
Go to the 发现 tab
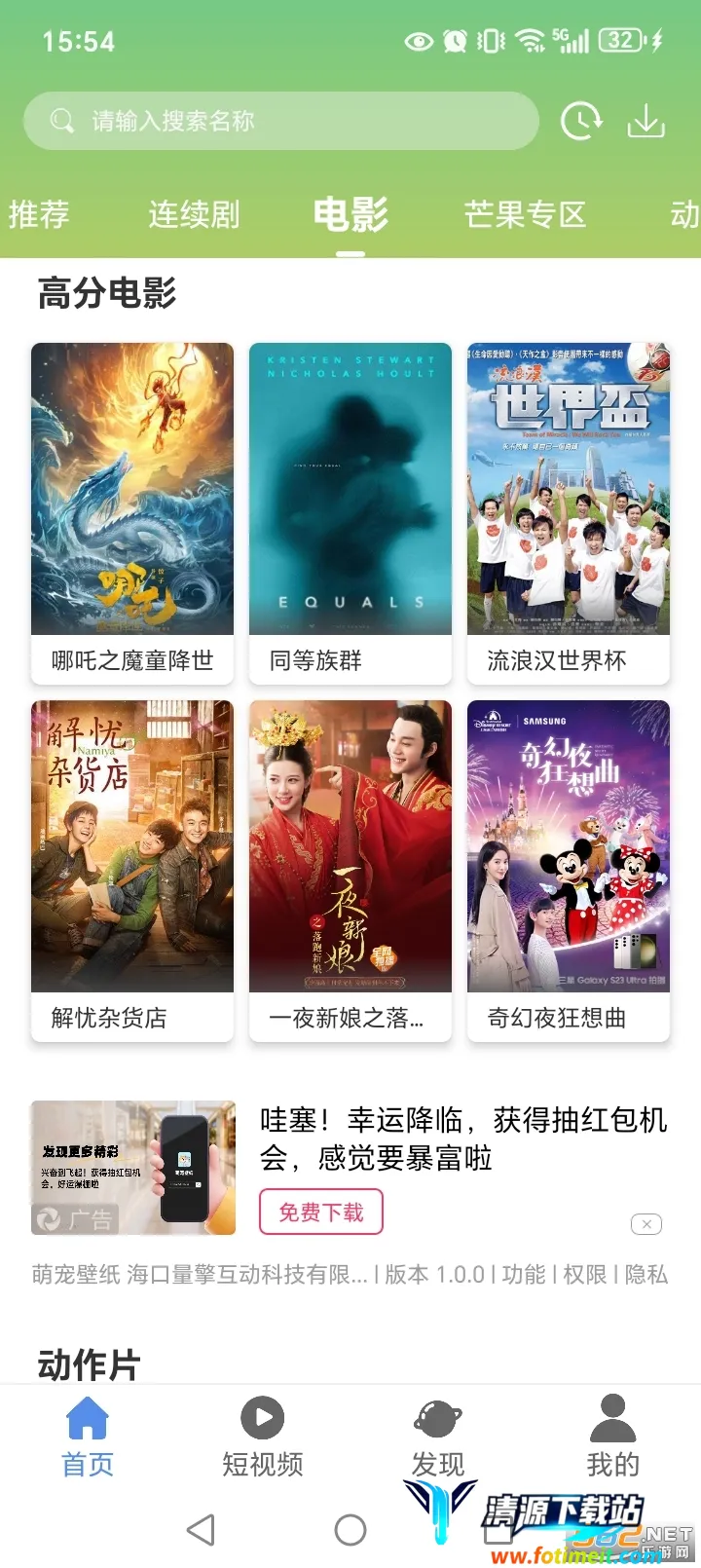tap(438, 1437)
